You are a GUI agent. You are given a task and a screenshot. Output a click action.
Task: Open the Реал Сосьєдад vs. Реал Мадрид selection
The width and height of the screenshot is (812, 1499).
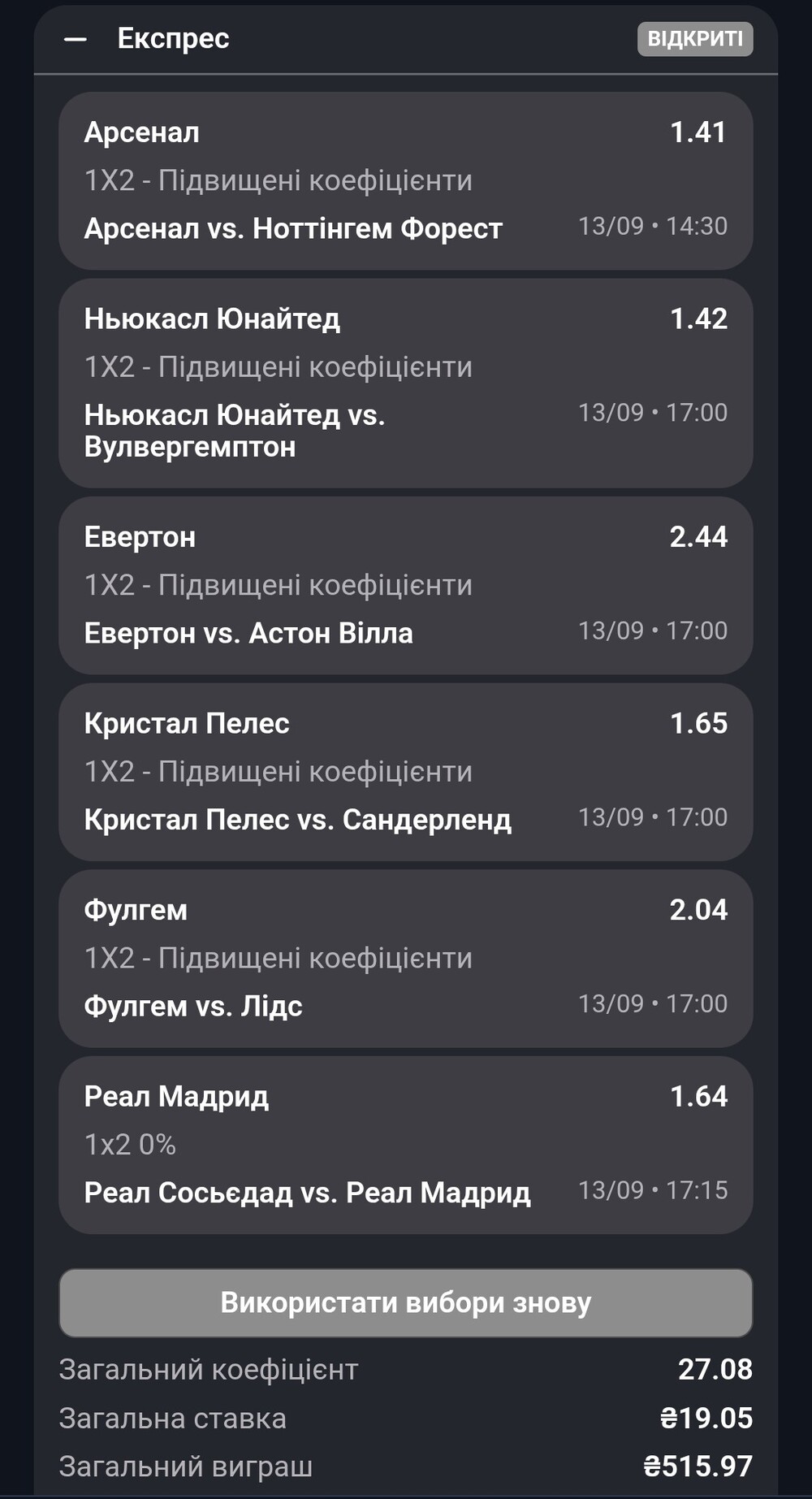406,1145
